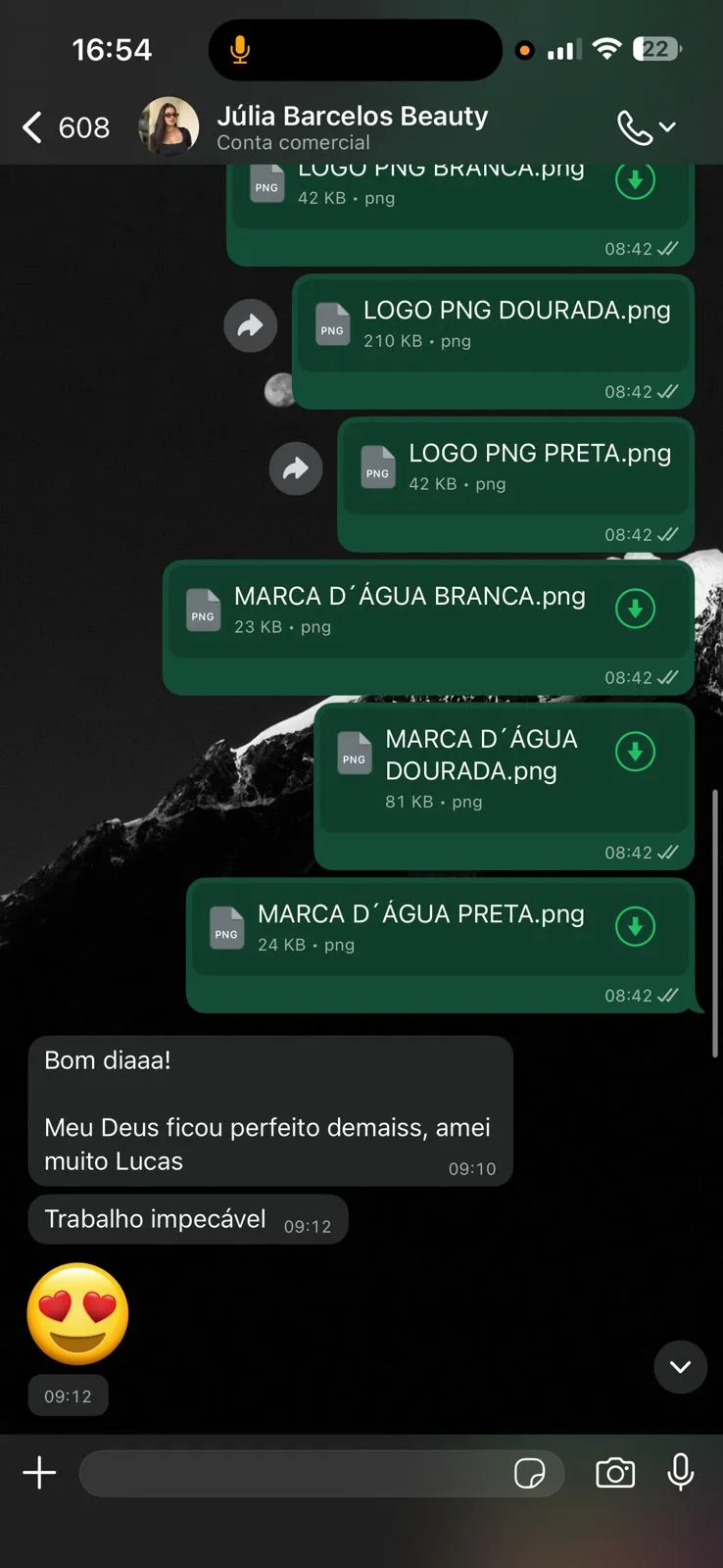The image size is (723, 1568).
Task: Tap the plus icon to attach a file
Action: pos(39,1472)
